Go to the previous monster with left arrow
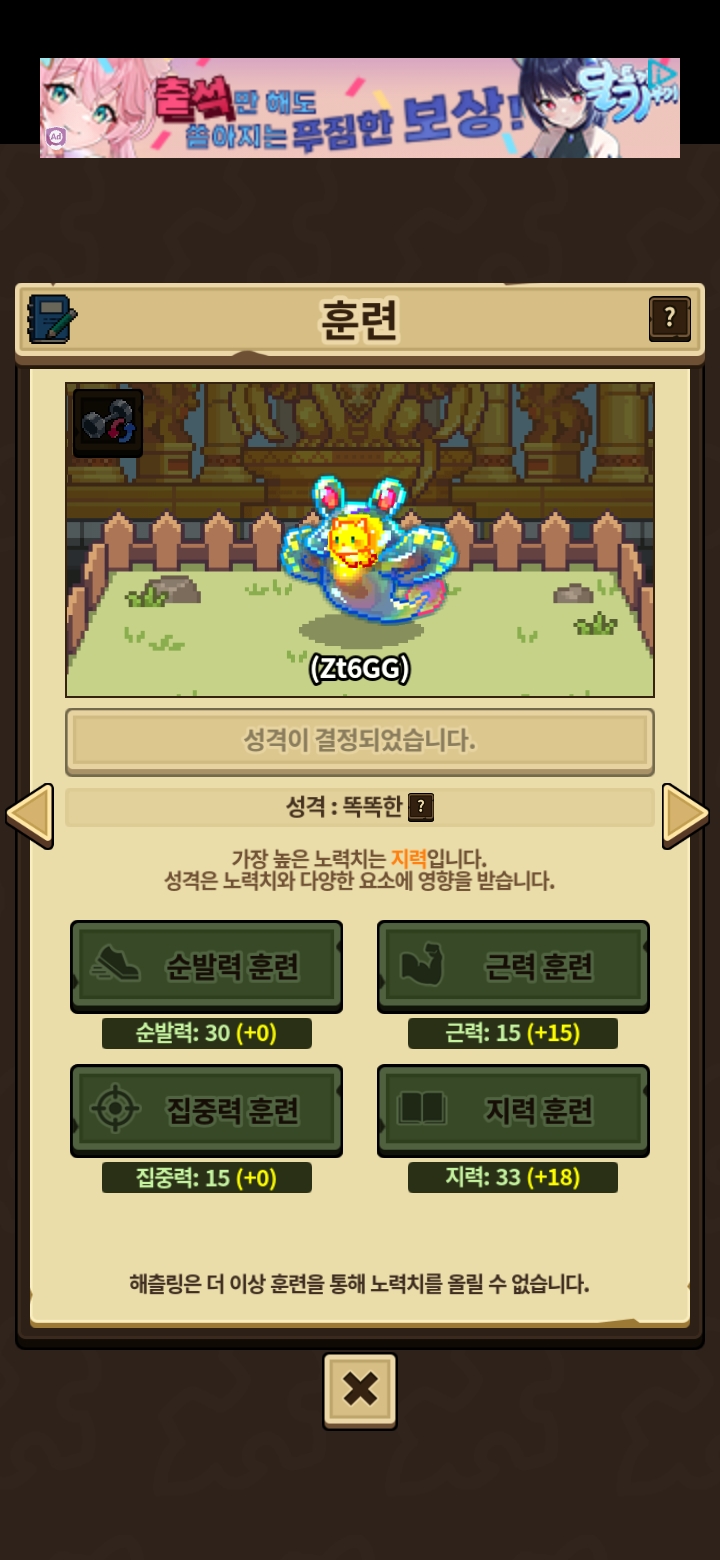This screenshot has width=720, height=1560. pos(29,816)
